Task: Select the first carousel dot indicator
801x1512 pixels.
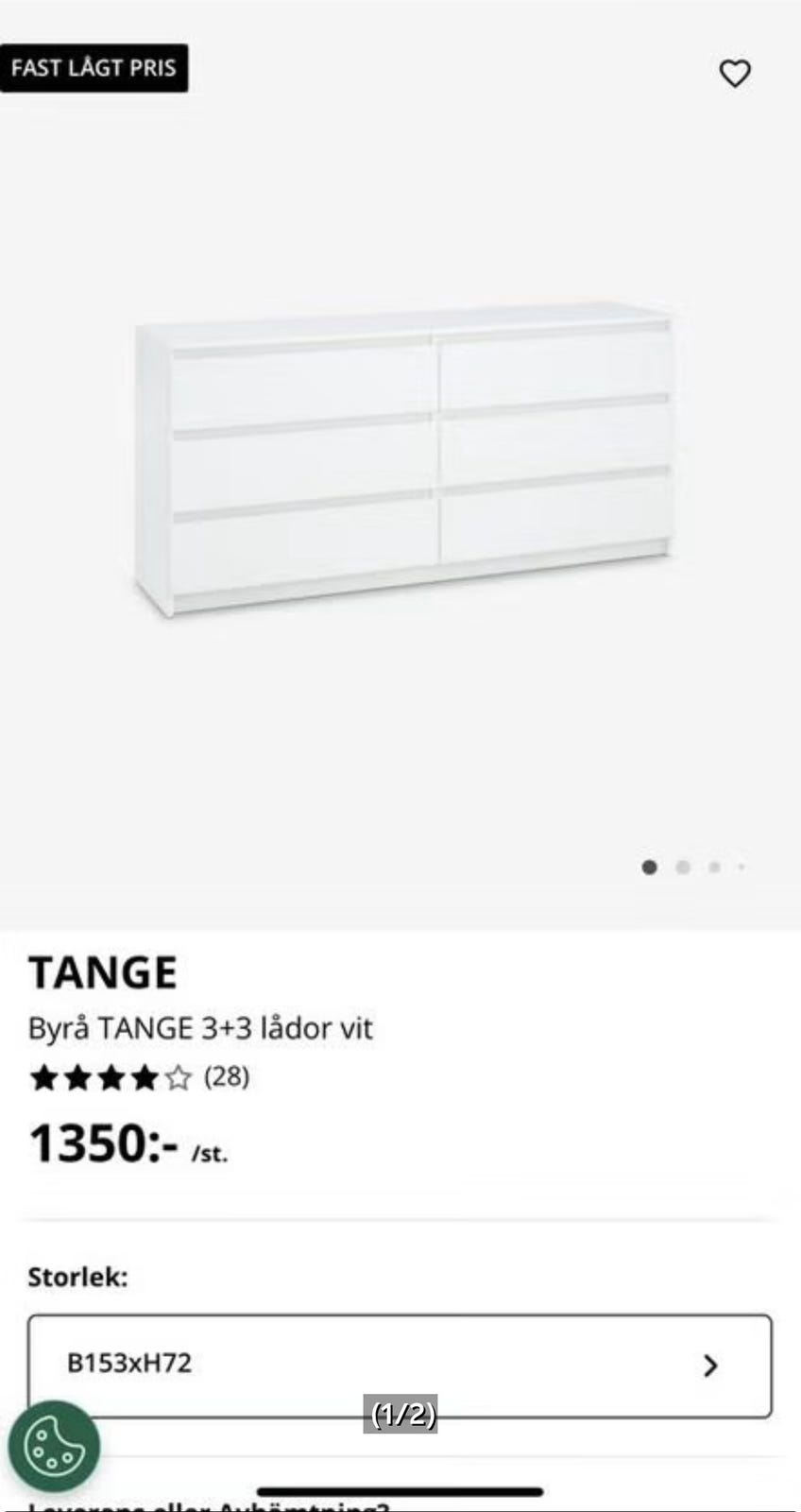Action: (650, 867)
